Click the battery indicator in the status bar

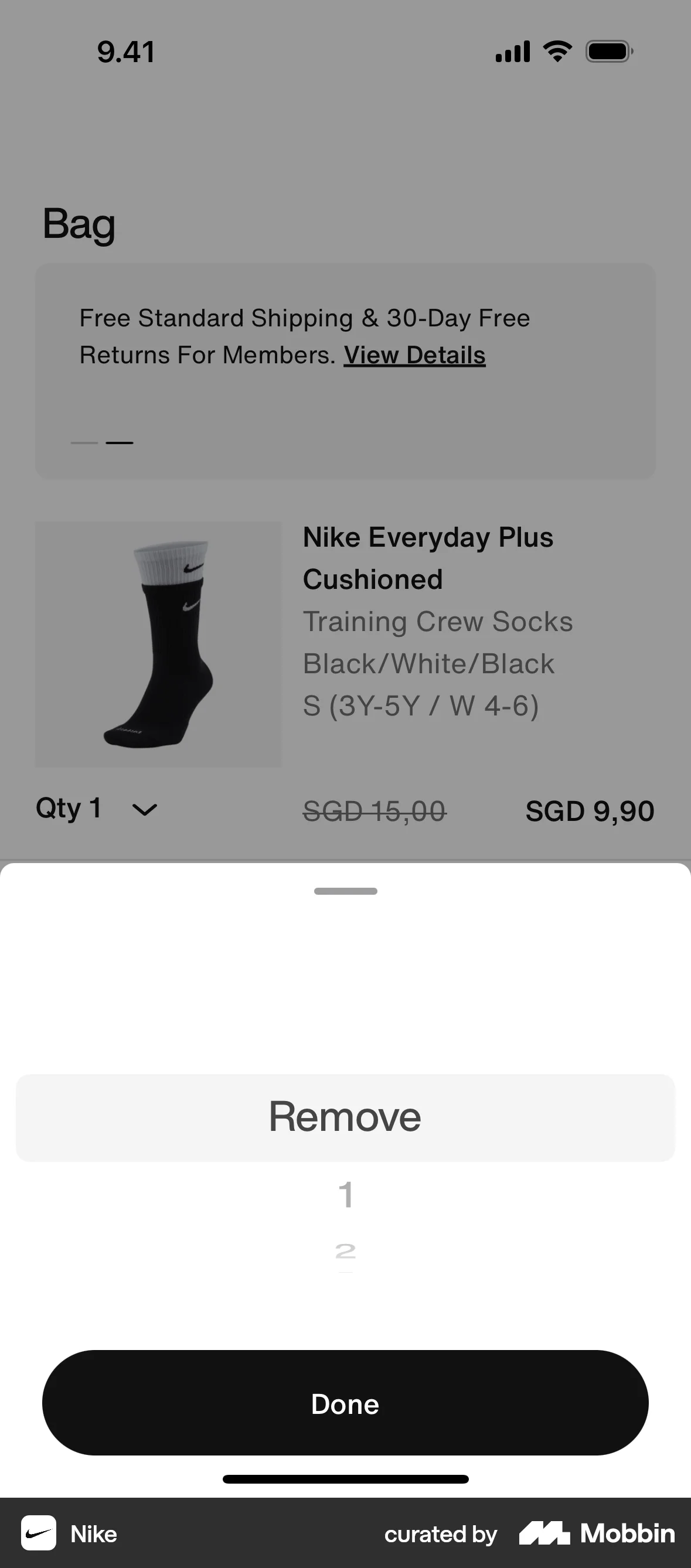coord(608,52)
